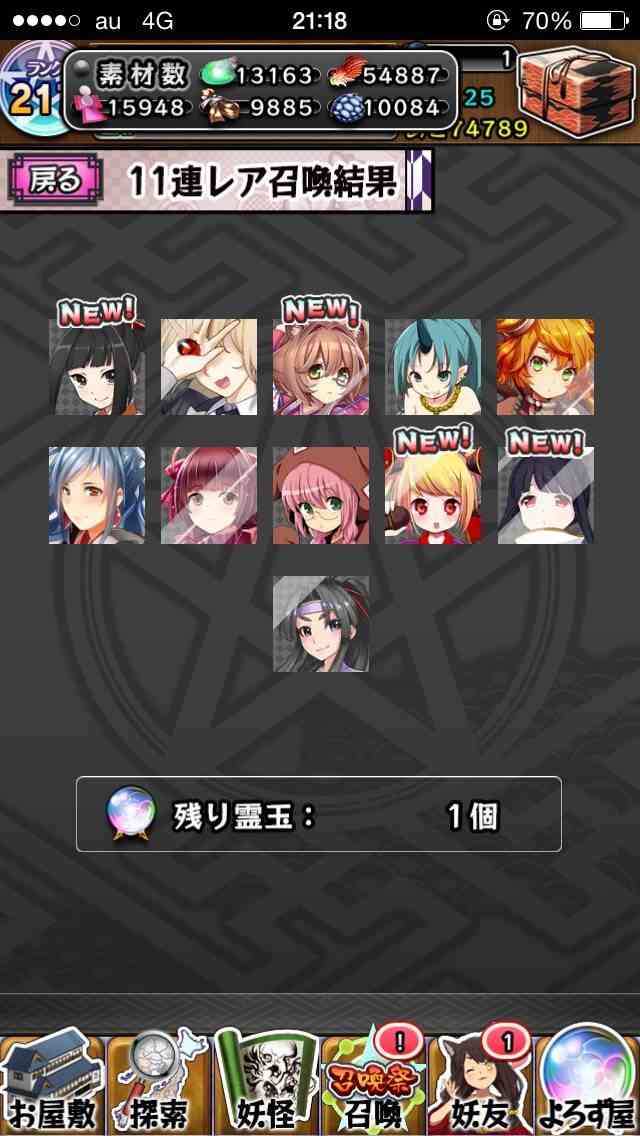This screenshot has height=1136, width=640.
Task: Open the 妖怪 tab
Action: click(265, 1086)
